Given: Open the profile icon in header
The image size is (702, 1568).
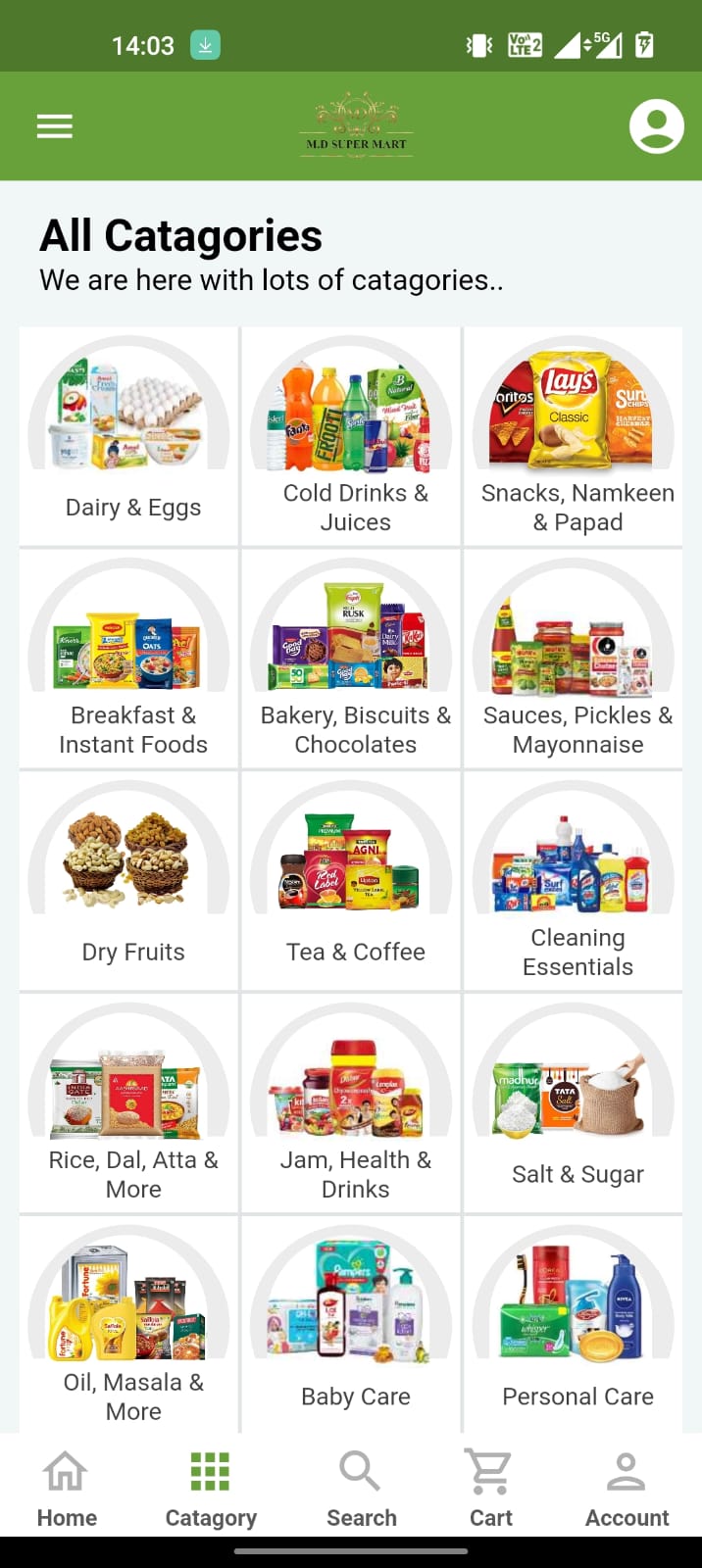Looking at the screenshot, I should [656, 126].
